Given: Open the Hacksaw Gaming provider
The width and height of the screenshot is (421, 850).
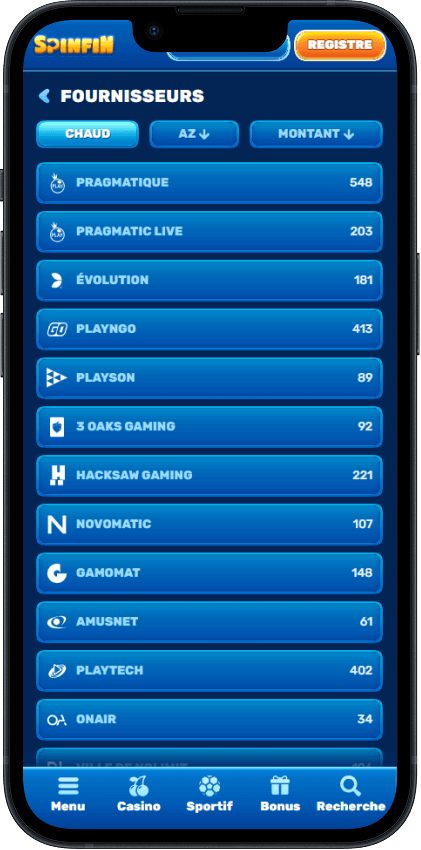Looking at the screenshot, I should point(209,475).
